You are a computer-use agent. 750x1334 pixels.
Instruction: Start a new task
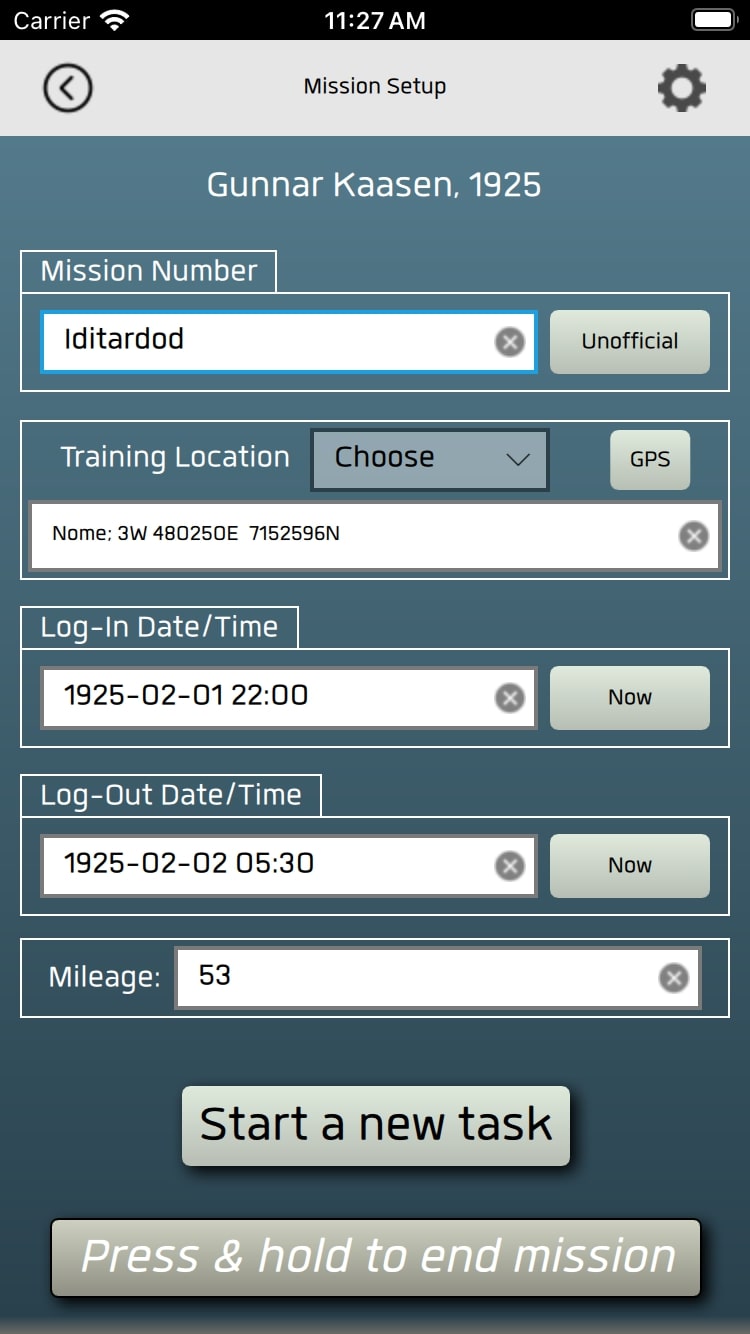(x=376, y=1125)
